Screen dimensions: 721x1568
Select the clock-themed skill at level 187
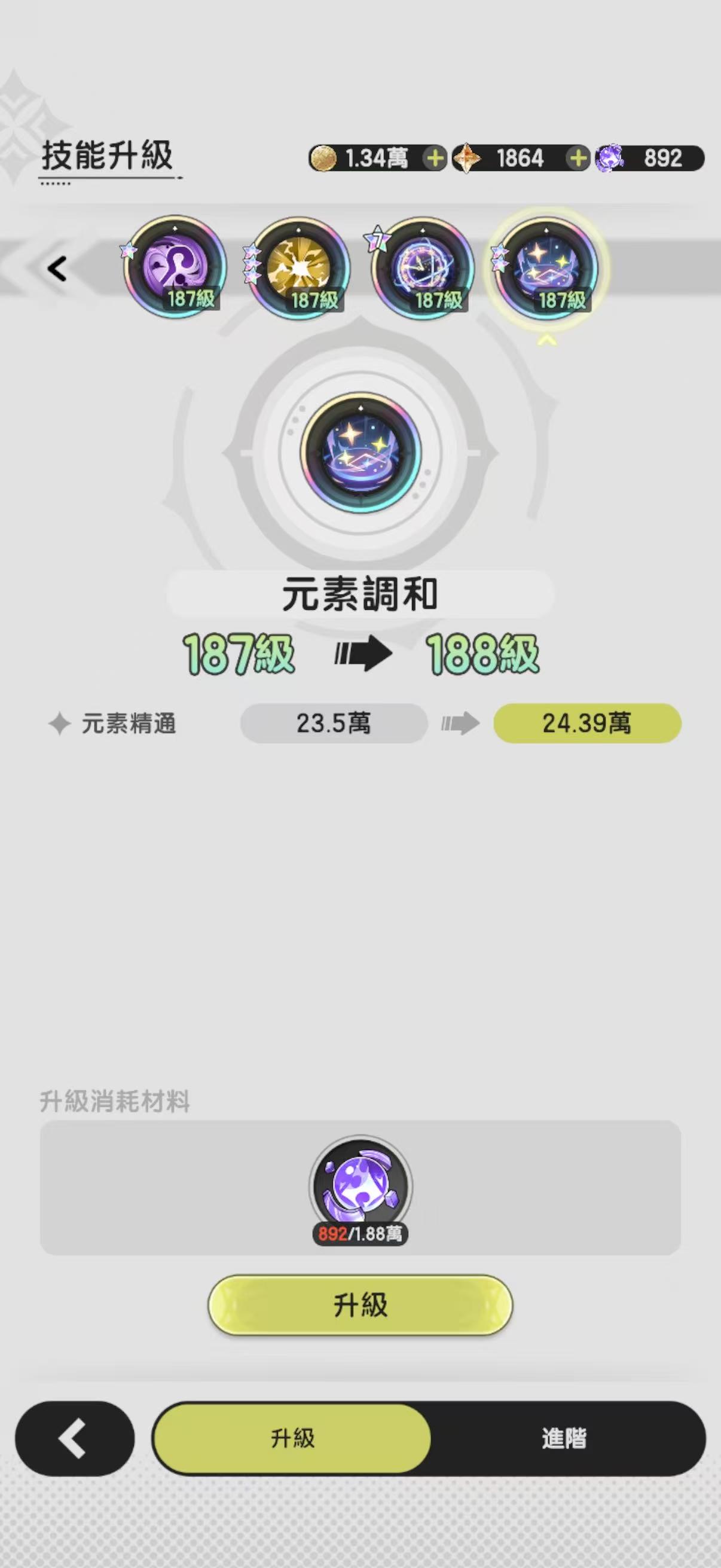(424, 268)
